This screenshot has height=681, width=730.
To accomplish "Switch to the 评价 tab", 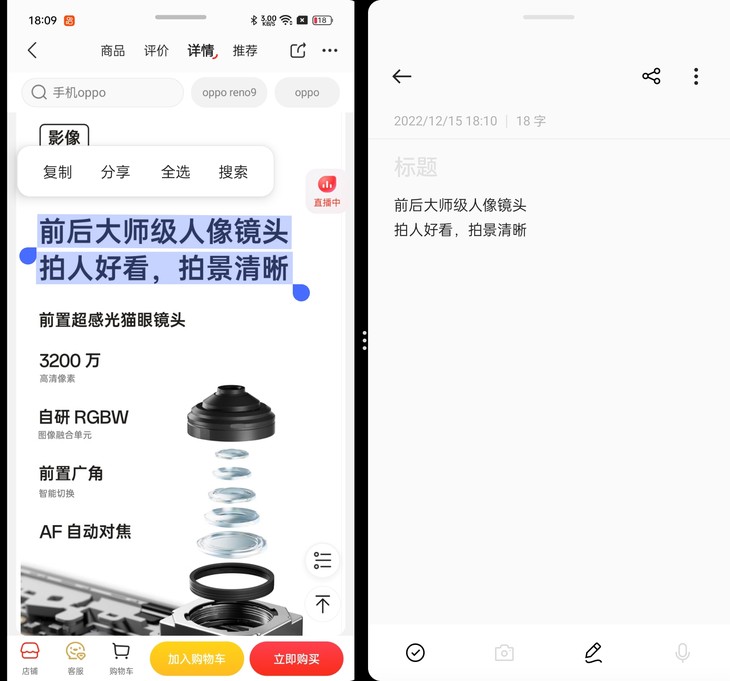I will pyautogui.click(x=156, y=51).
